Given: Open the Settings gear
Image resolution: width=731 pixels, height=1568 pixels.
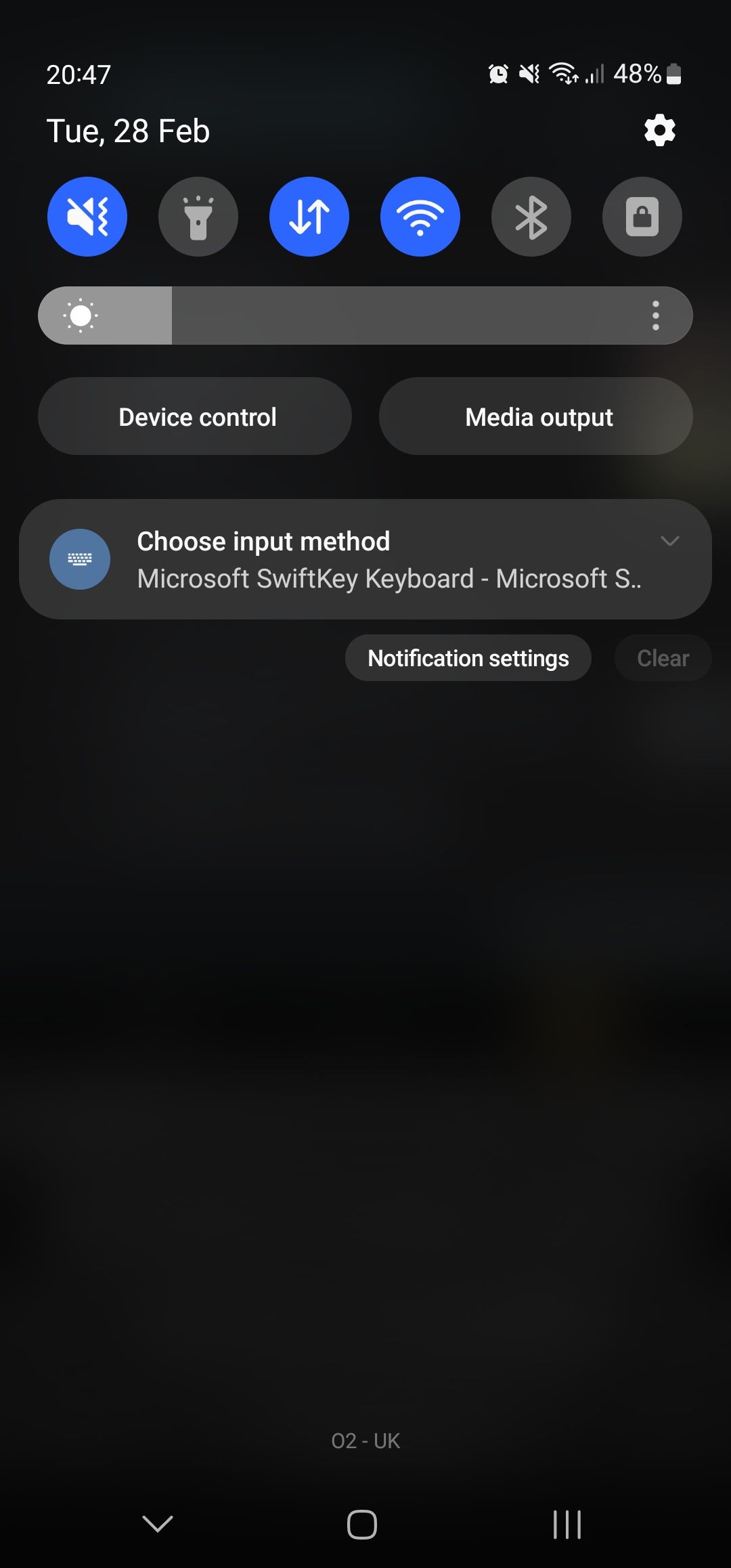Looking at the screenshot, I should click(x=659, y=129).
